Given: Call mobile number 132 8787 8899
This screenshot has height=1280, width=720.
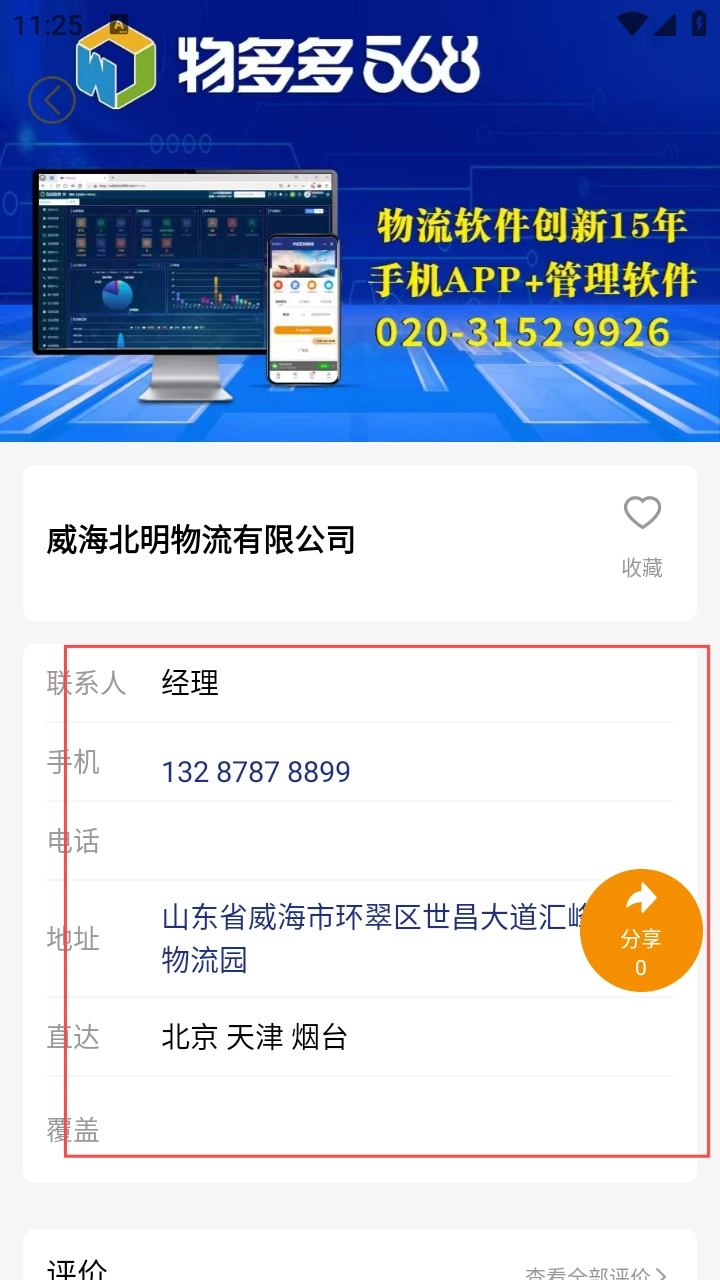Looking at the screenshot, I should (x=256, y=772).
